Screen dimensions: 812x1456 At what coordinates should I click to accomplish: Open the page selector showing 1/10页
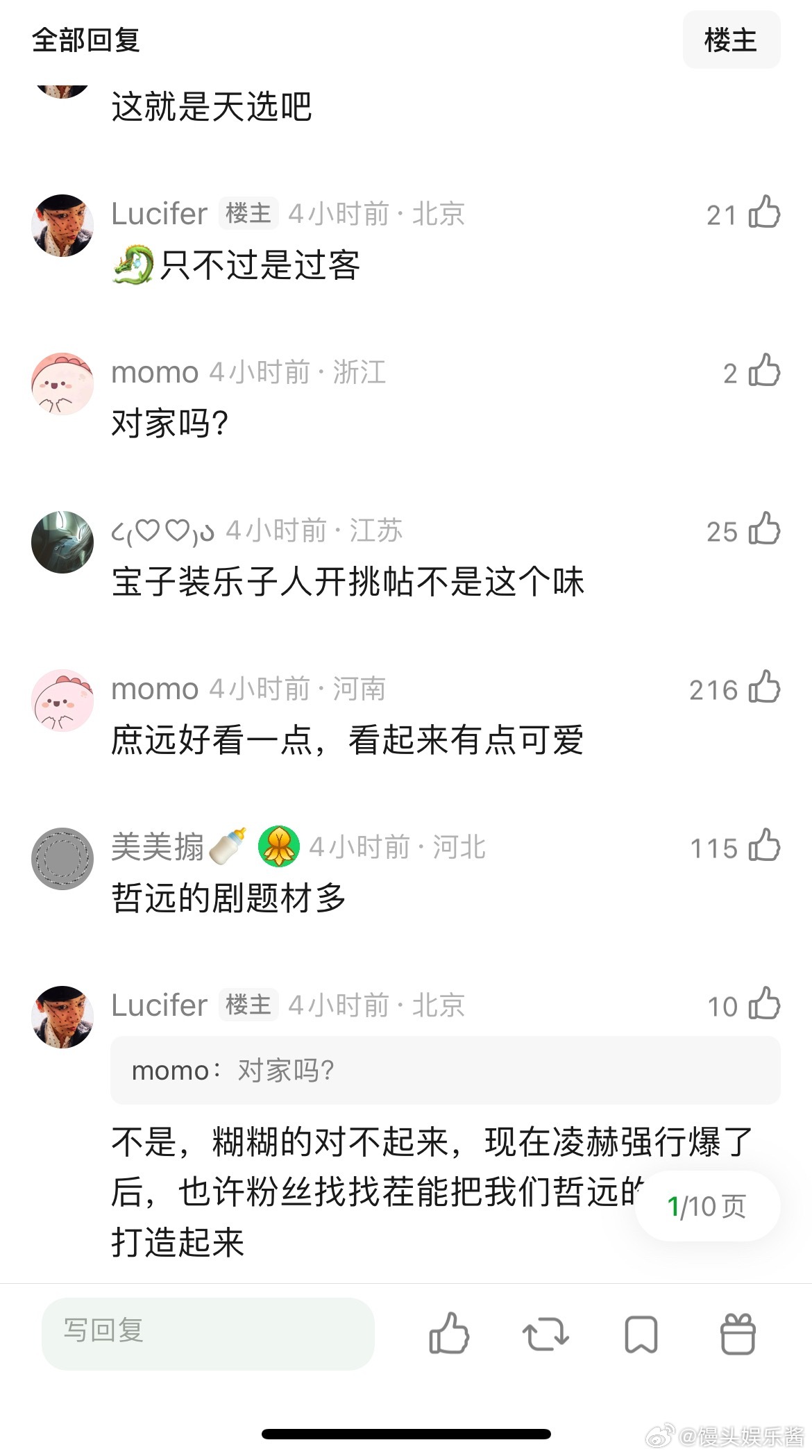[x=707, y=1207]
